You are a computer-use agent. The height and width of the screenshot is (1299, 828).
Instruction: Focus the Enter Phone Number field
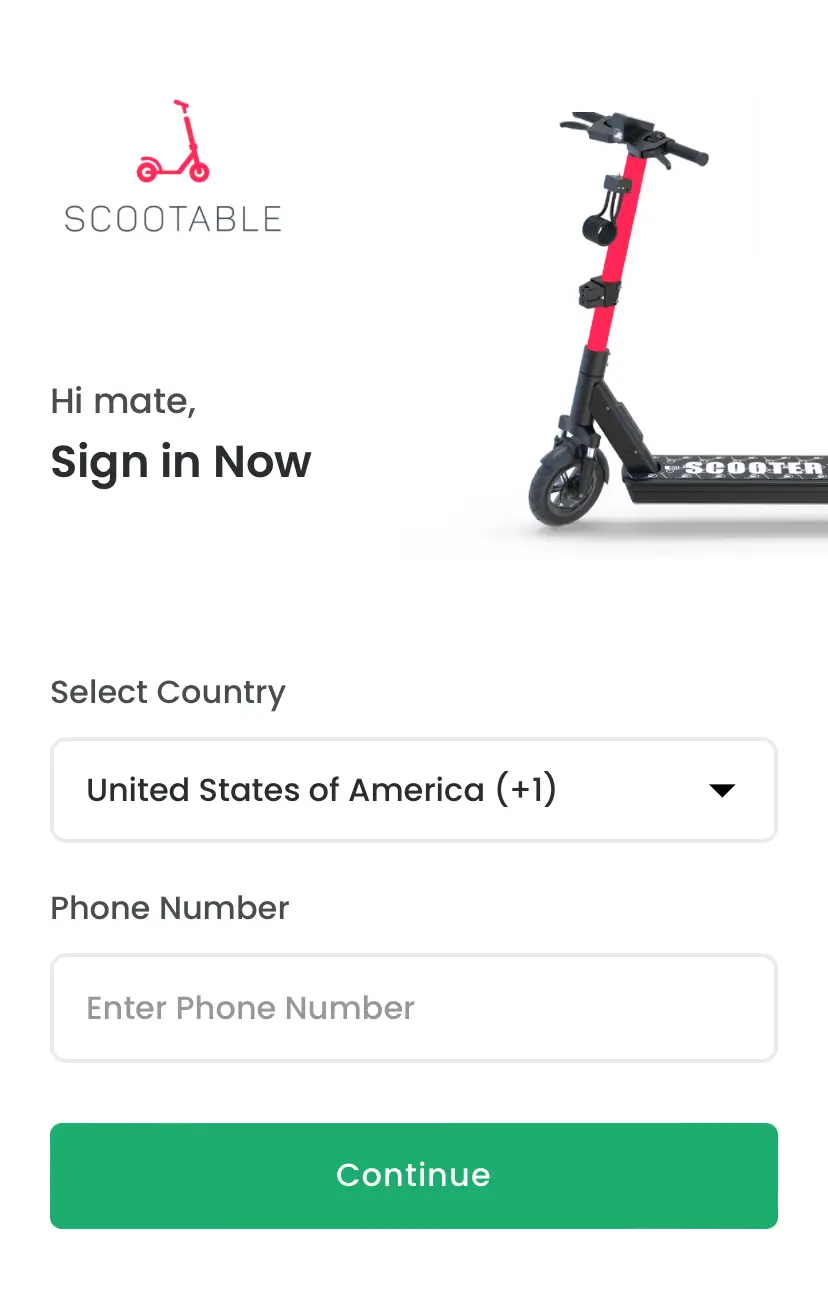coord(413,1008)
